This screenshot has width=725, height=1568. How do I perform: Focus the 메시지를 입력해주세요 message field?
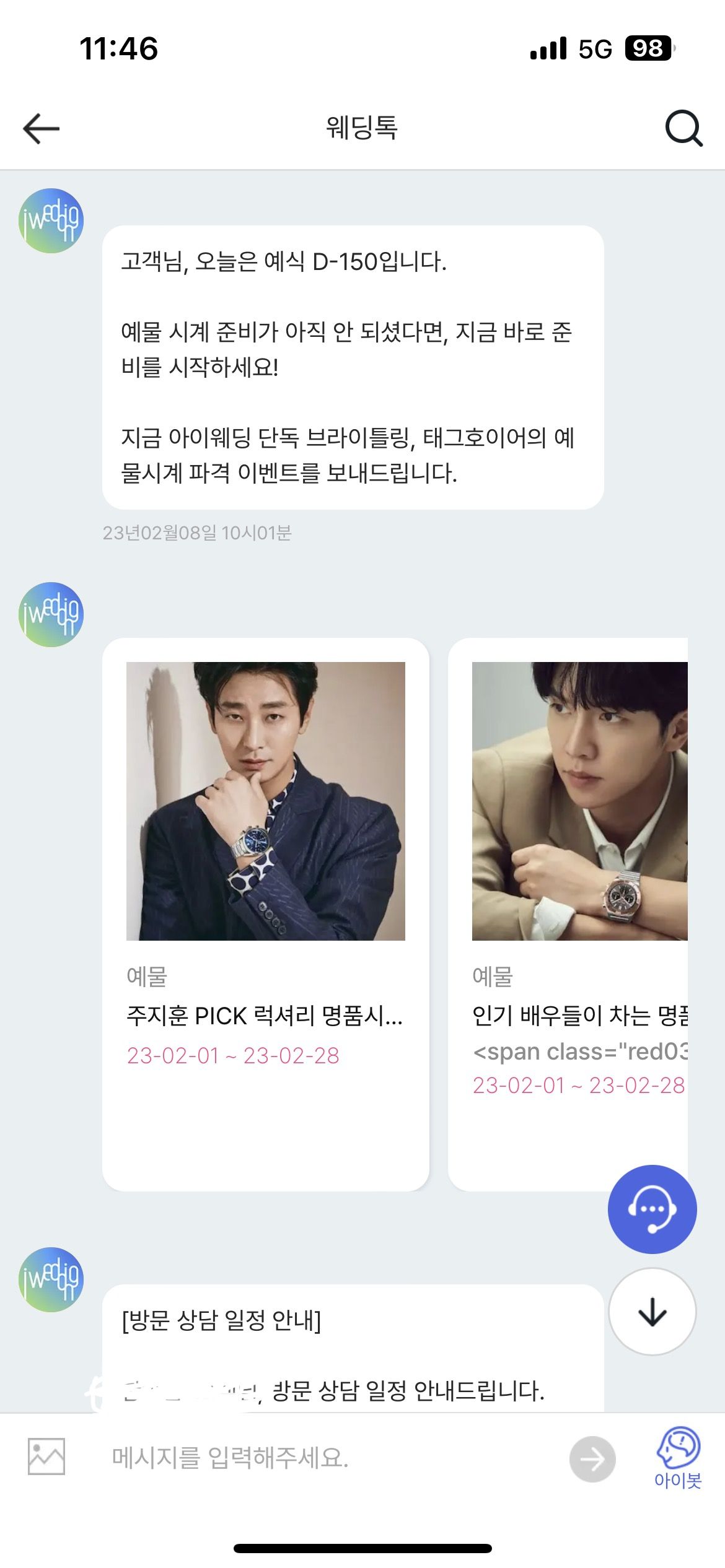pyautogui.click(x=328, y=1458)
